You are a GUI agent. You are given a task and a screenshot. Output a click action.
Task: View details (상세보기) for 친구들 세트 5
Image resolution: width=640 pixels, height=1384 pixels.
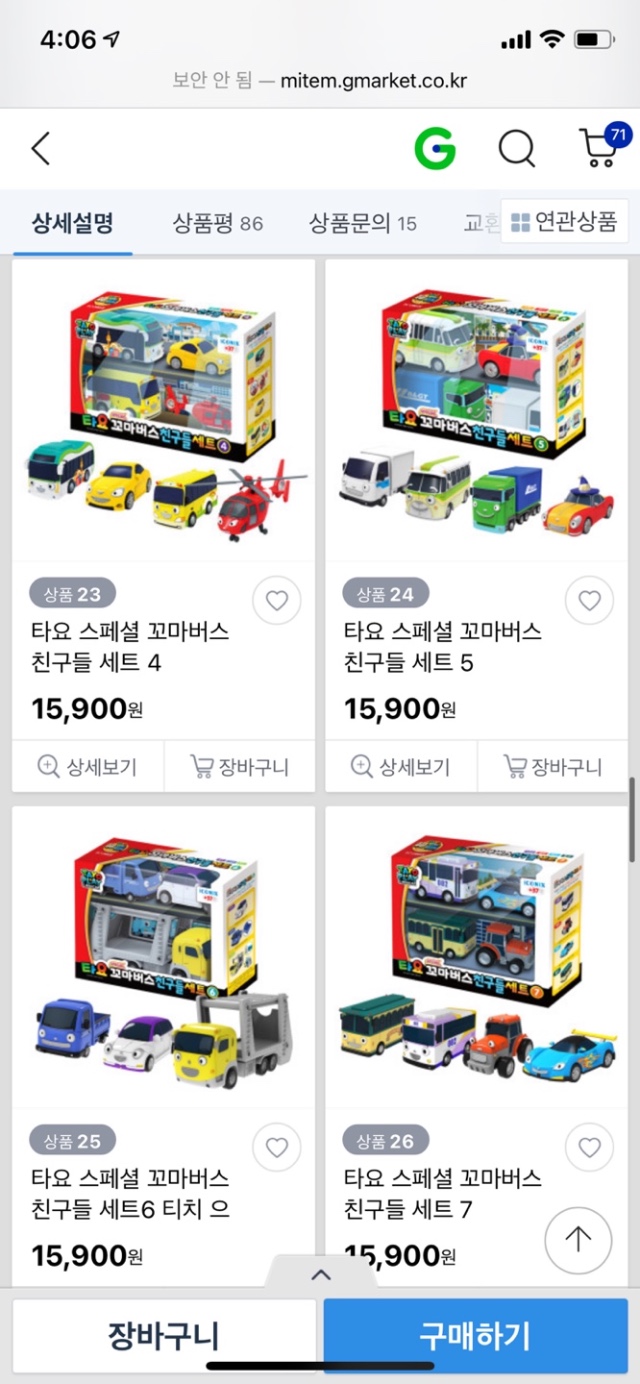click(x=400, y=767)
